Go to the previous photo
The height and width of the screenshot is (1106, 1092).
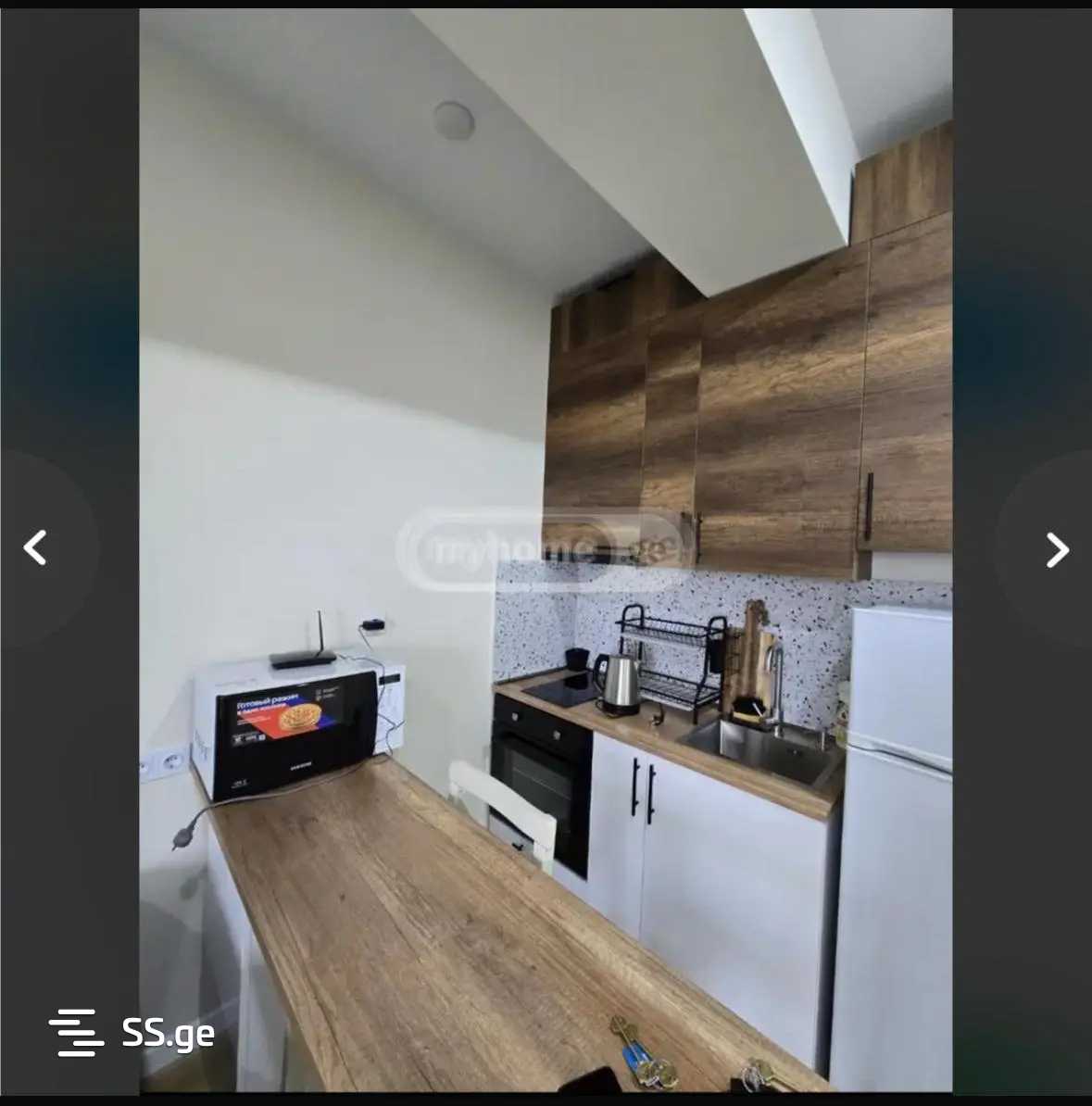(x=35, y=547)
